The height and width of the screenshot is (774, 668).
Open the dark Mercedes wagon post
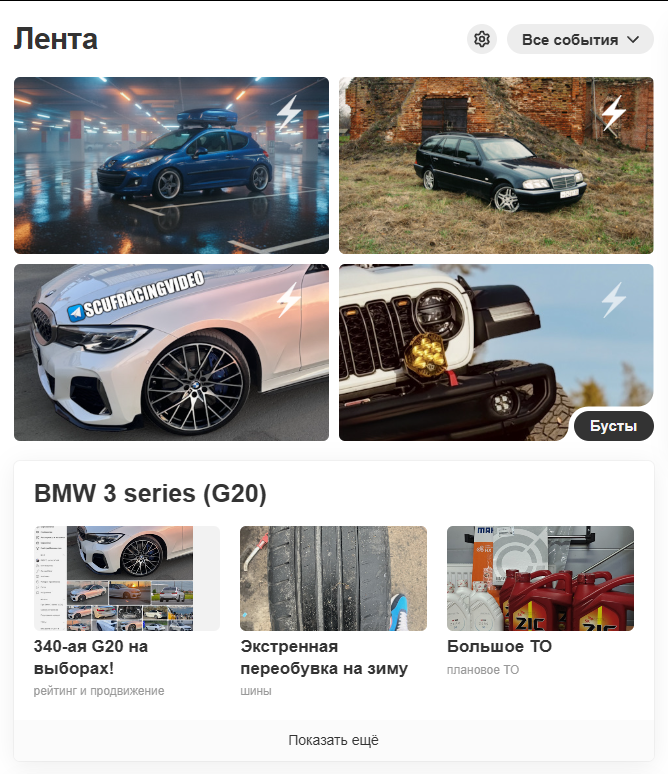(495, 165)
